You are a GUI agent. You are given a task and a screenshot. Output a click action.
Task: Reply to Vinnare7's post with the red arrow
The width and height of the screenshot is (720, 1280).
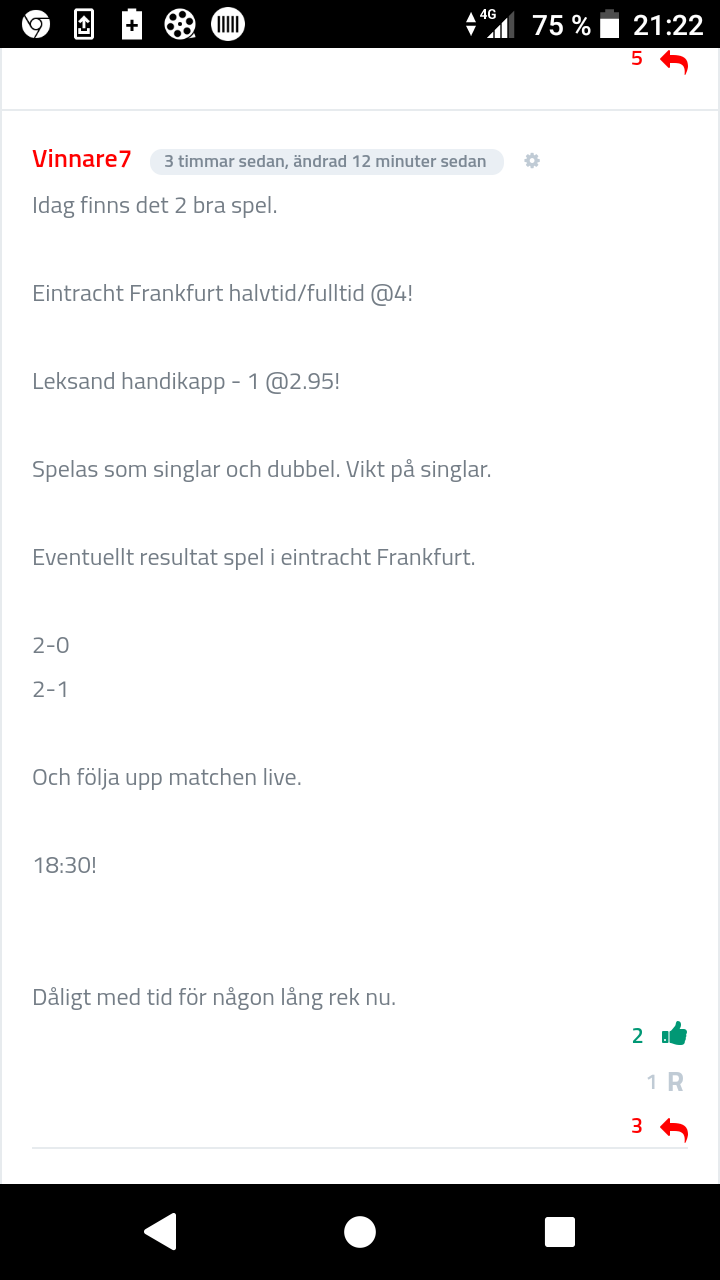[x=675, y=1129]
